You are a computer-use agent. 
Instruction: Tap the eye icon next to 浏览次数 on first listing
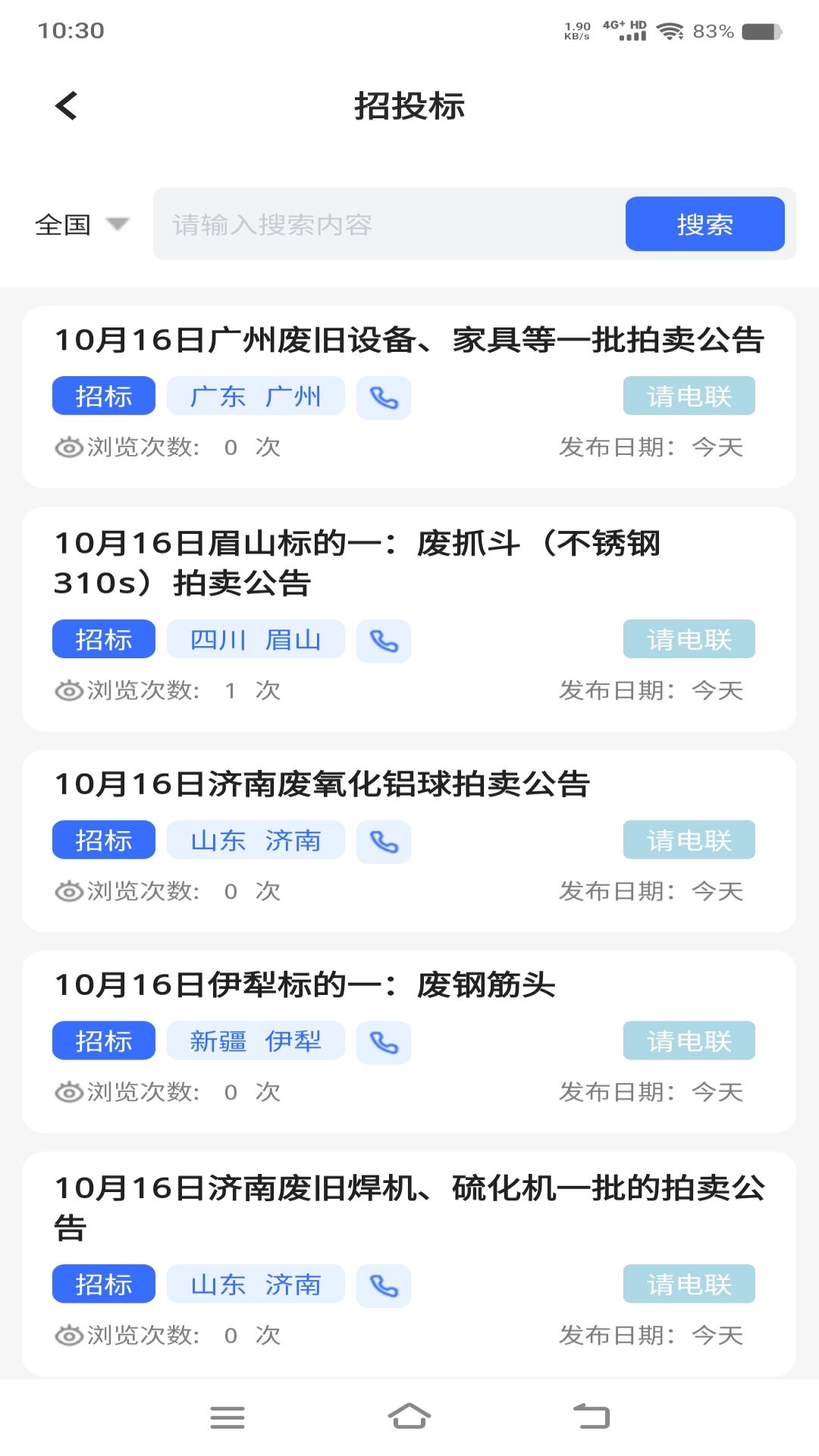tap(69, 447)
